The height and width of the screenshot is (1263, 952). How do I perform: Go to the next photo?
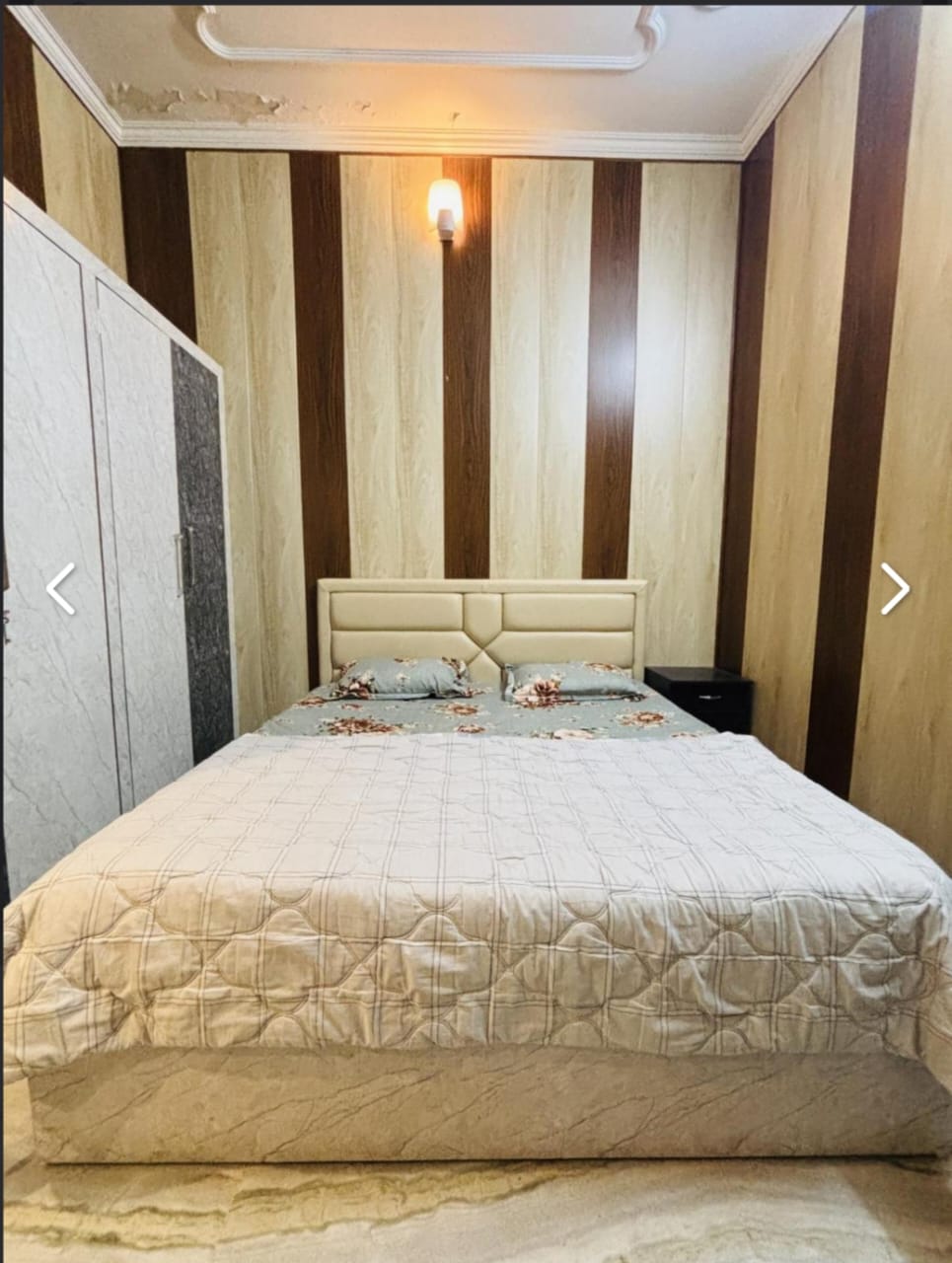coord(894,589)
